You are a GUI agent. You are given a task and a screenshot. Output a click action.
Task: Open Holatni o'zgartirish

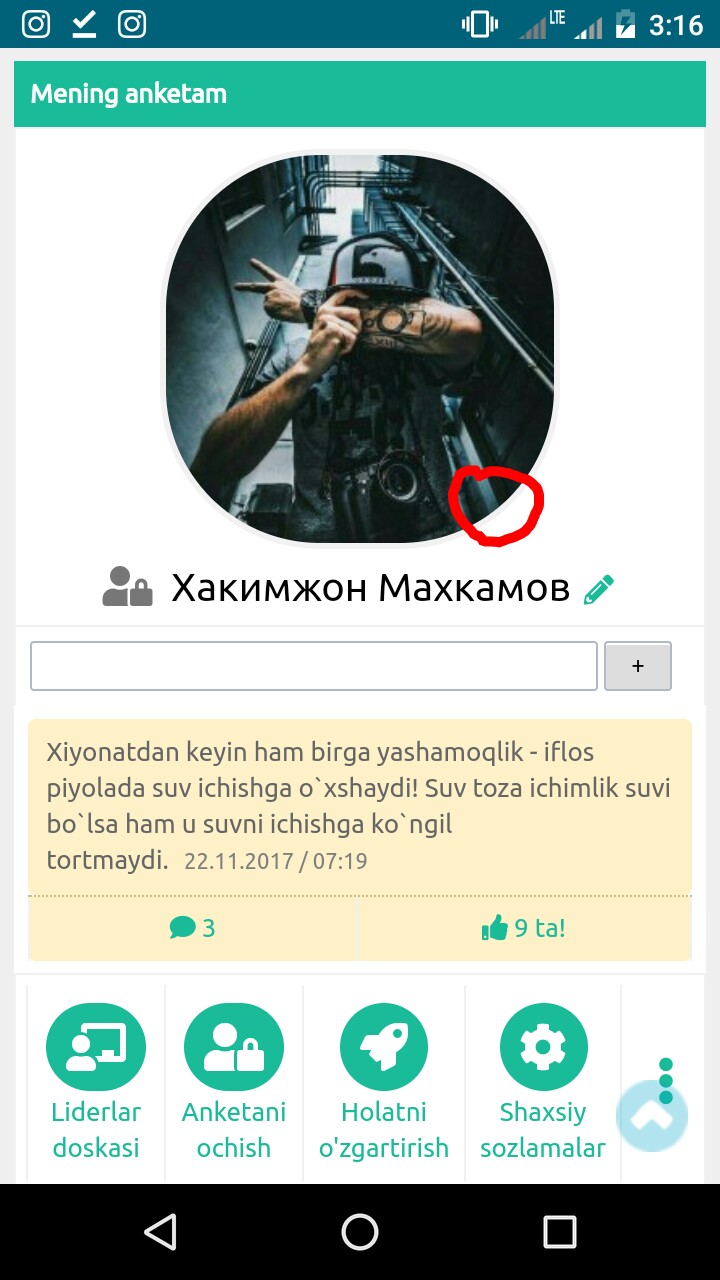pos(384,1082)
